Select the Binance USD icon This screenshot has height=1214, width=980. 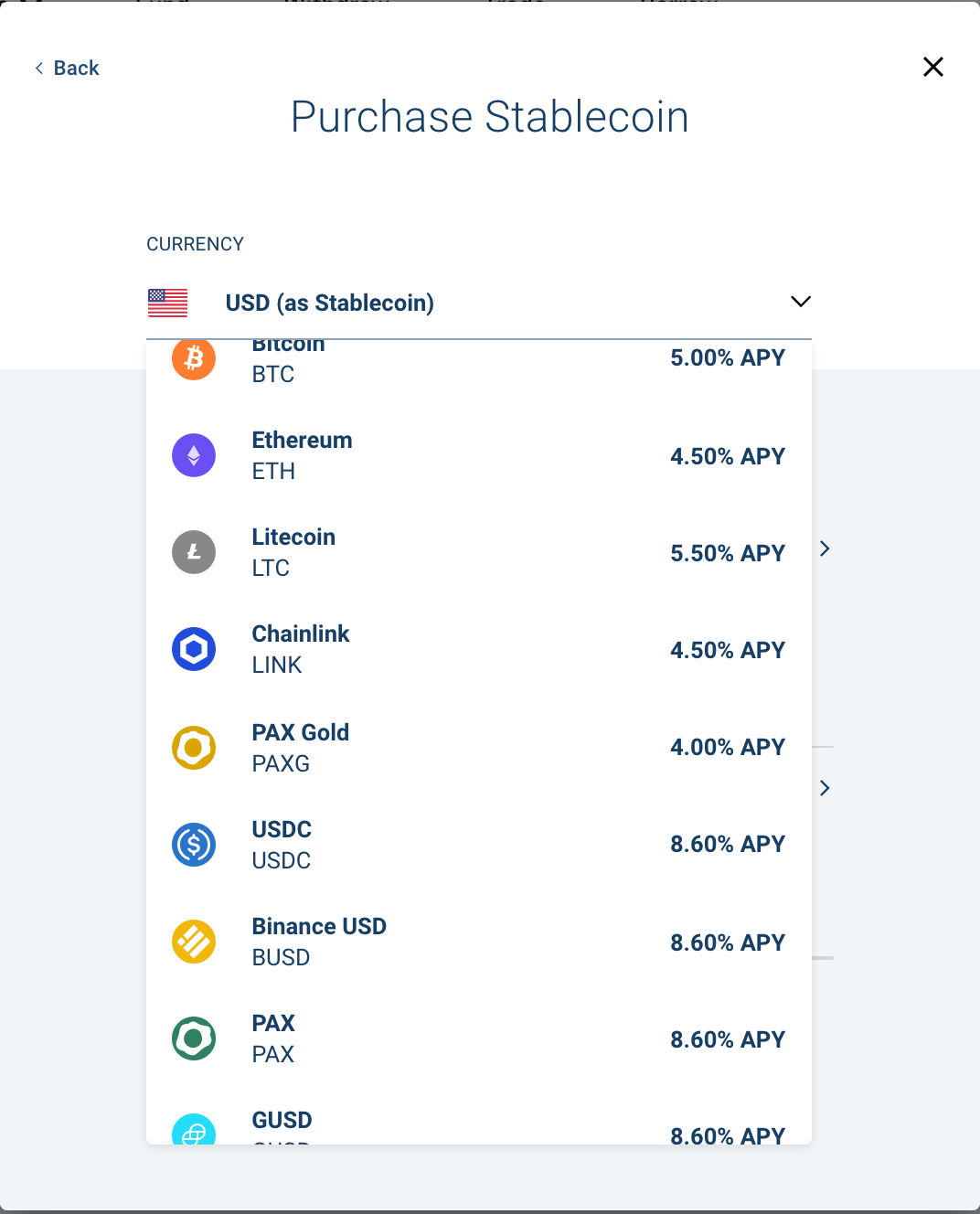tap(193, 941)
